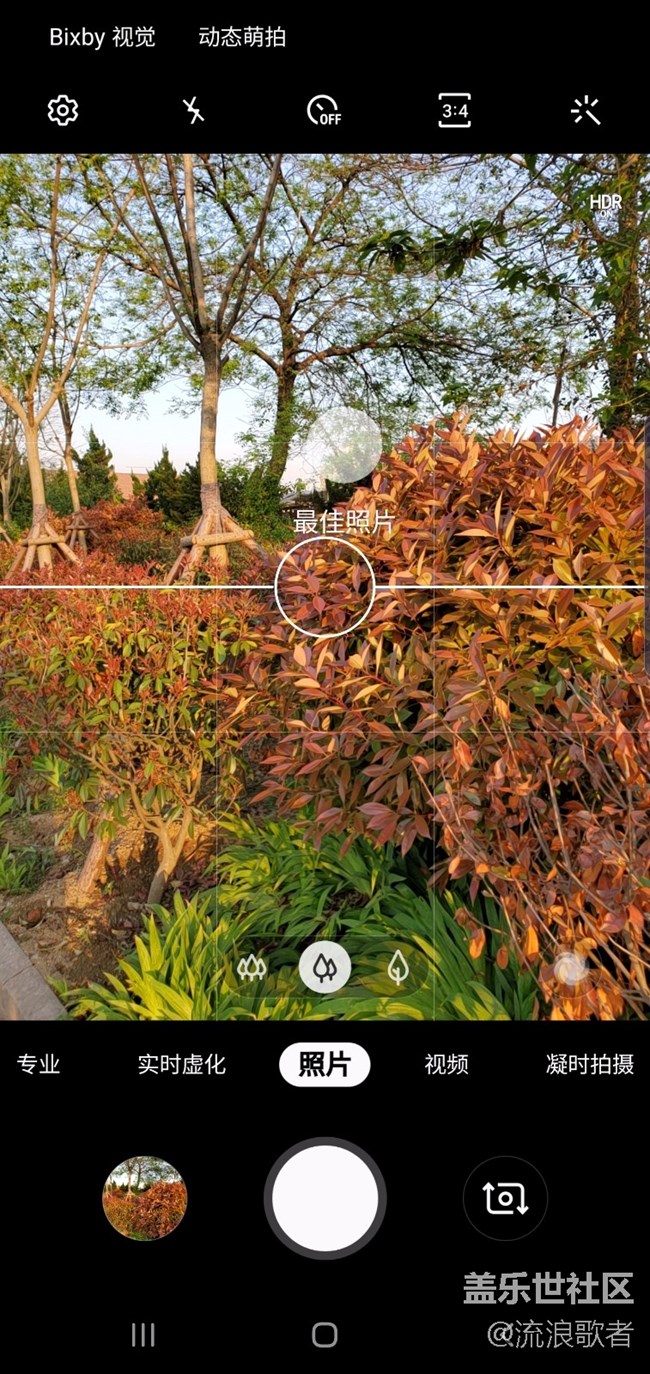Switch to the ultra-wide lens

tap(252, 967)
